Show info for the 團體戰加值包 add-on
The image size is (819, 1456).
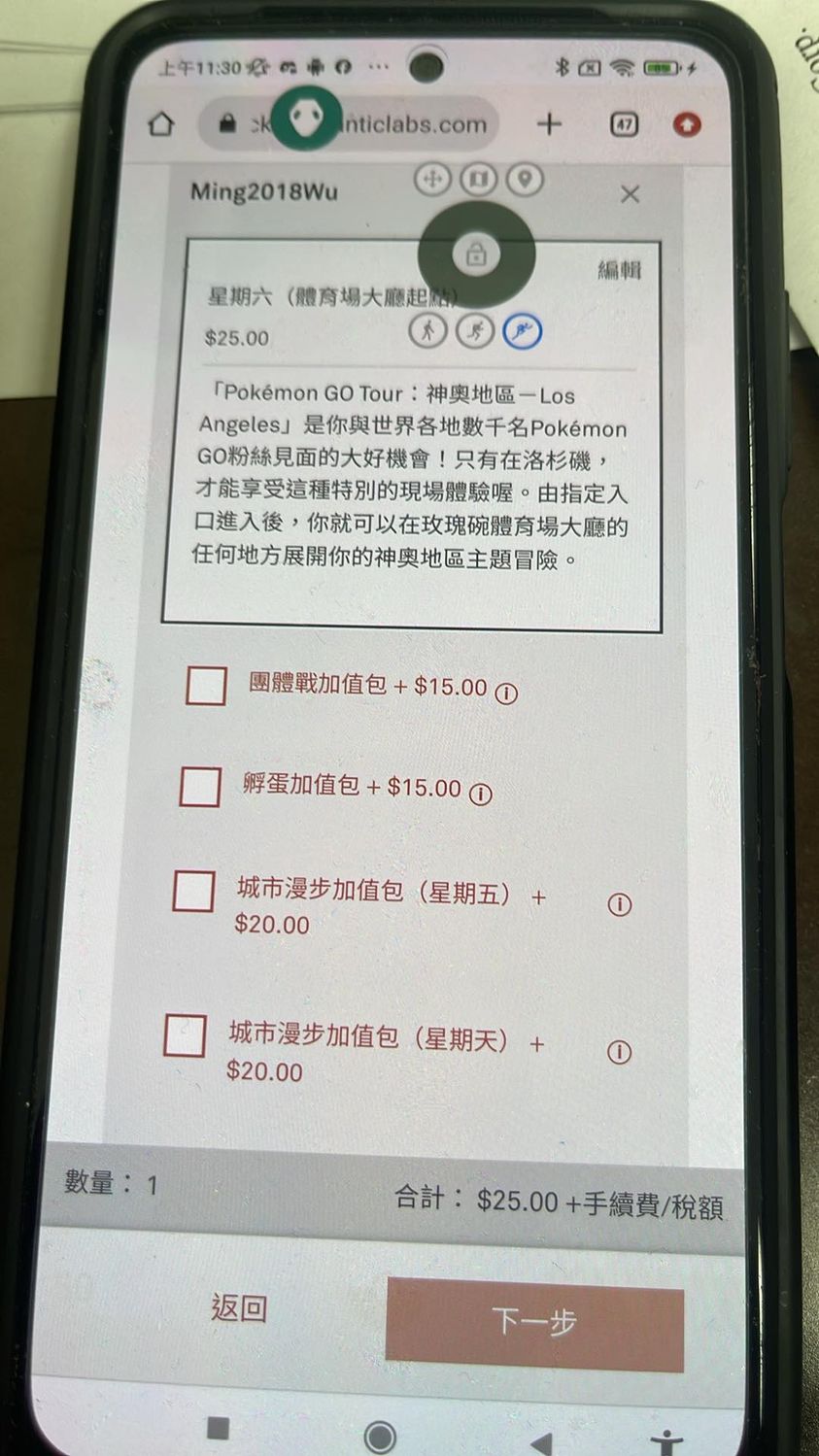506,694
